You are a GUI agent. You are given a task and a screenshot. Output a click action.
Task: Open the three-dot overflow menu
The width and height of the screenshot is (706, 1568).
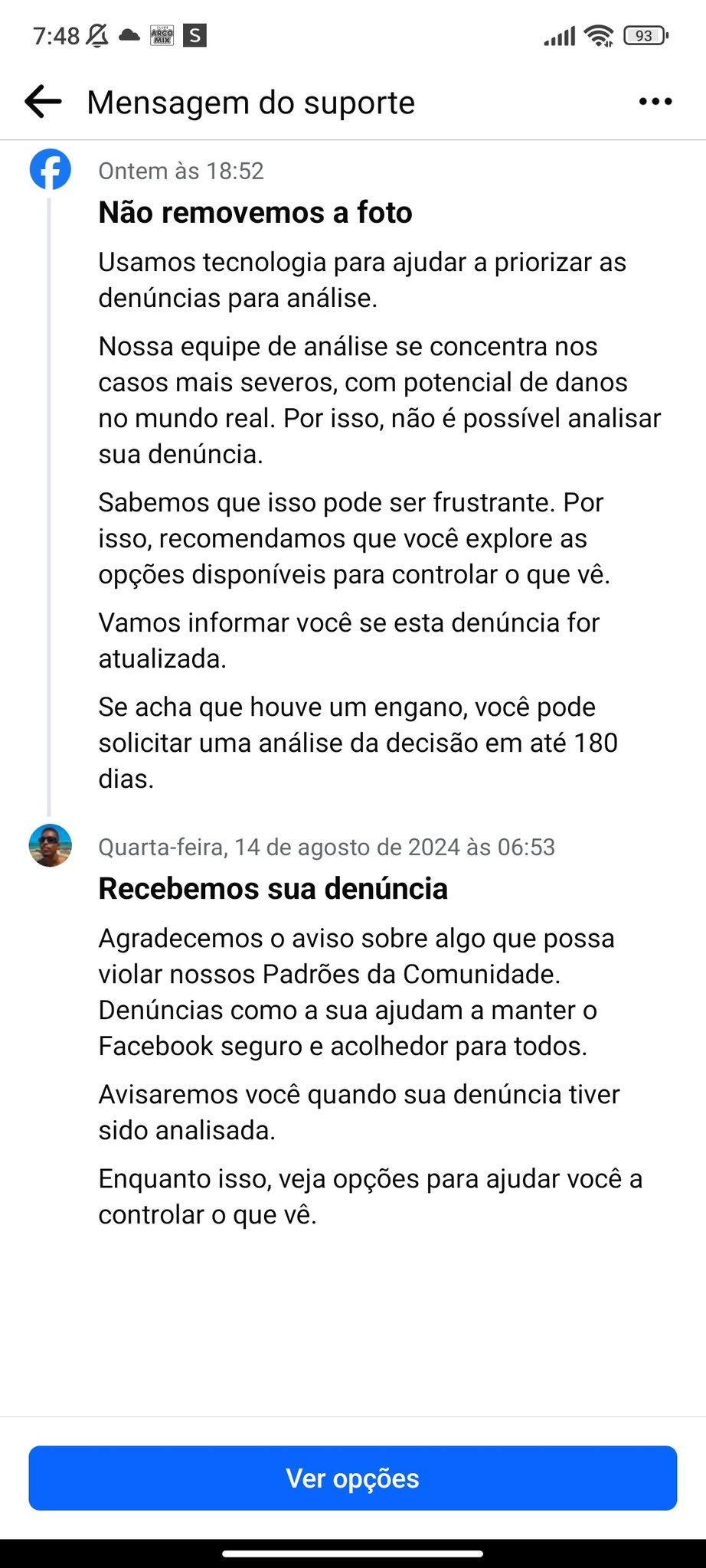coord(655,101)
